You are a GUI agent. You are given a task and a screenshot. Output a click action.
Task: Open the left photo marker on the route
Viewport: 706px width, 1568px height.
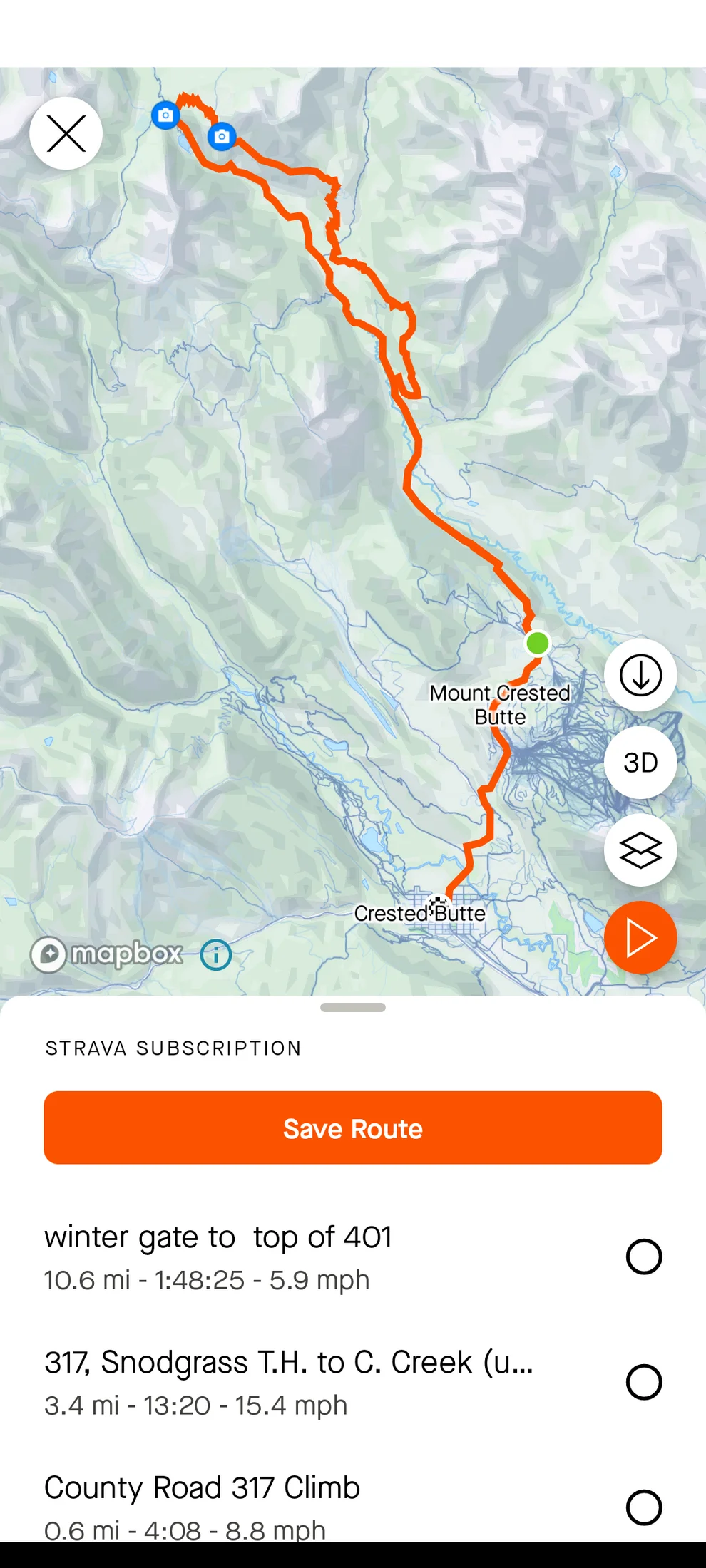tap(165, 115)
